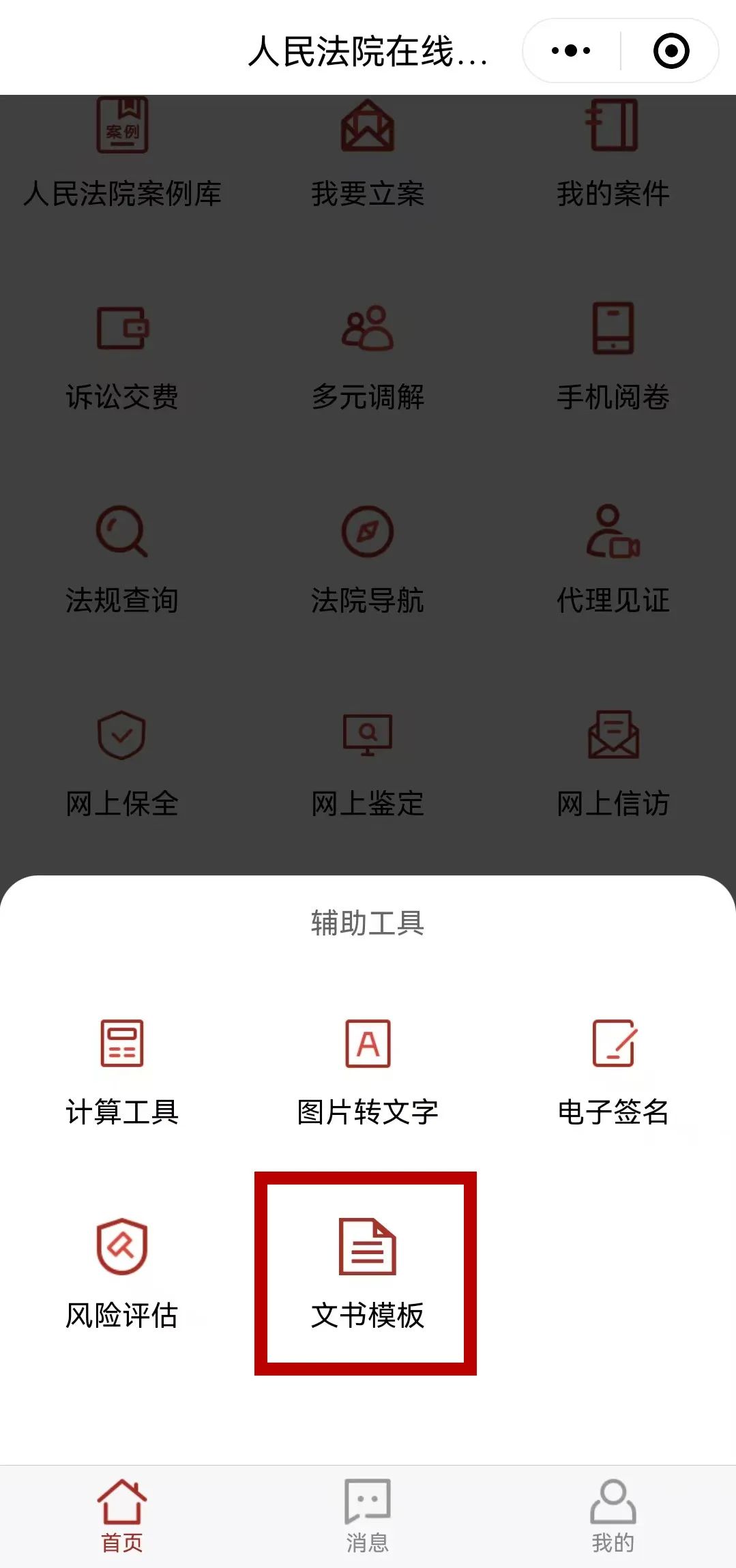The height and width of the screenshot is (1568, 736).
Task: Launch 法院导航
Action: (x=368, y=560)
